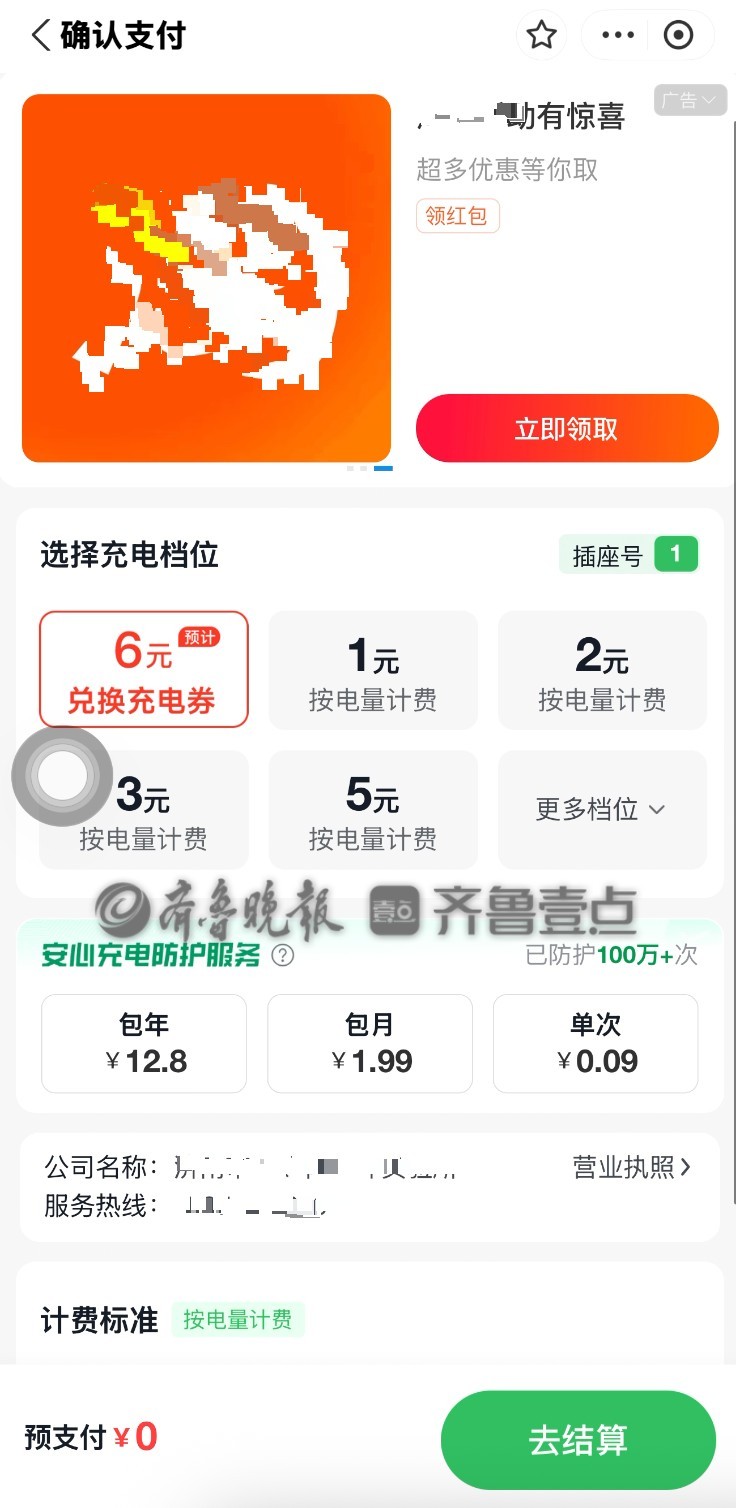Tap the floating assistive touch button
This screenshot has height=1508, width=736.
pyautogui.click(x=62, y=776)
